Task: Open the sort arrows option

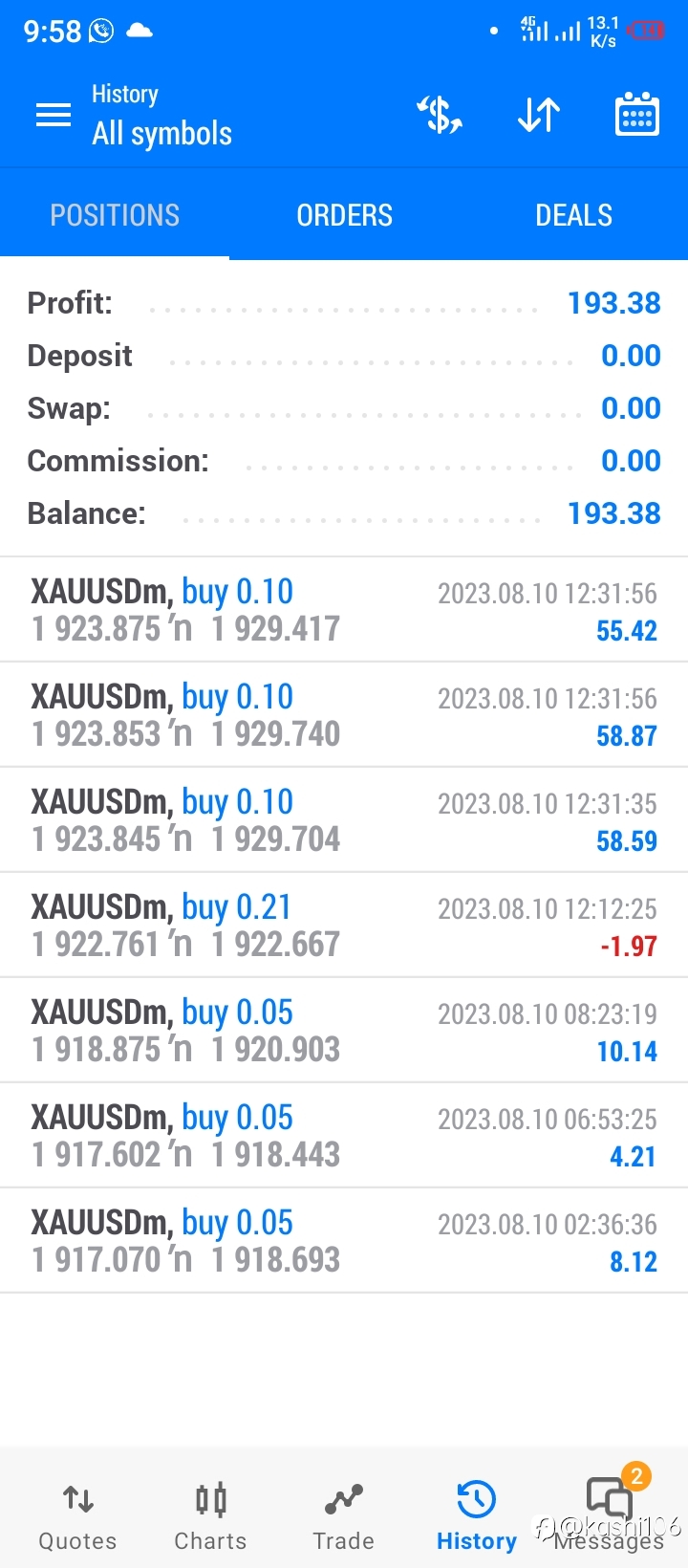Action: (x=539, y=115)
